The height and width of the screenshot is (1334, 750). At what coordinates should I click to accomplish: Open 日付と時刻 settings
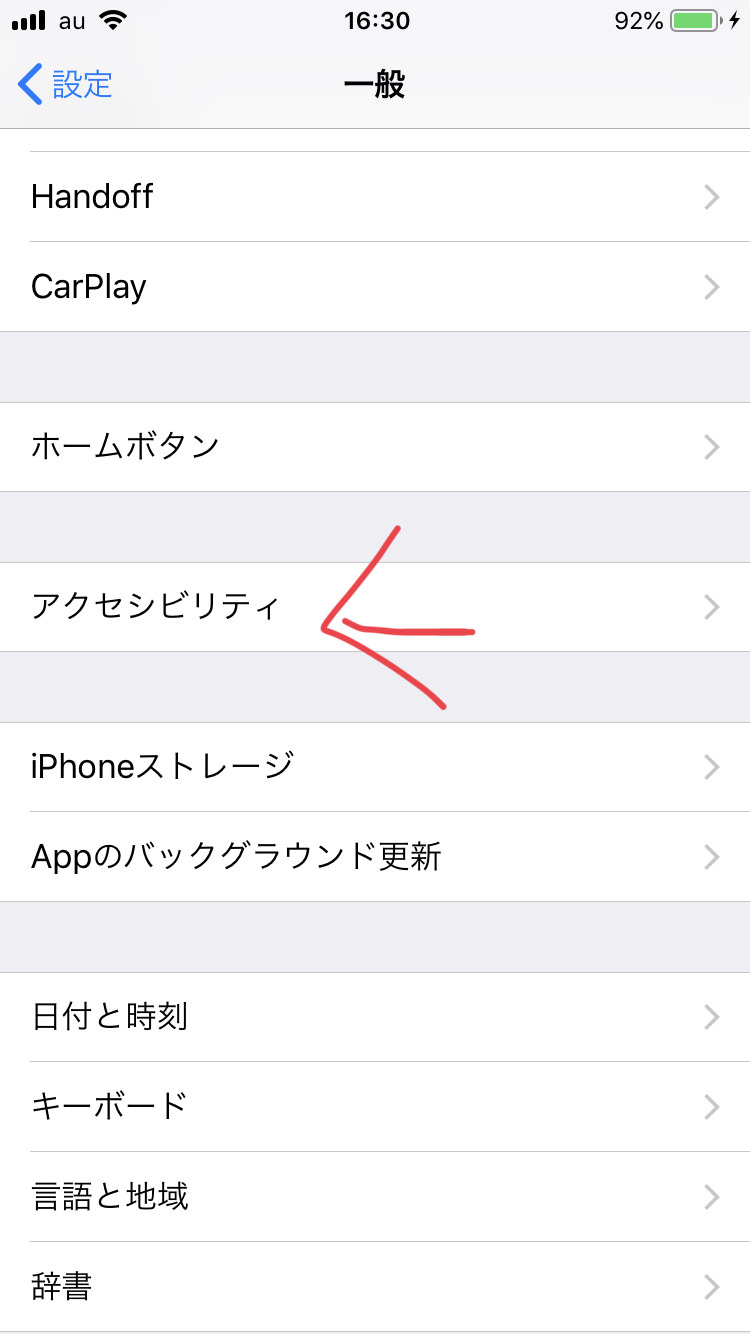(375, 1017)
